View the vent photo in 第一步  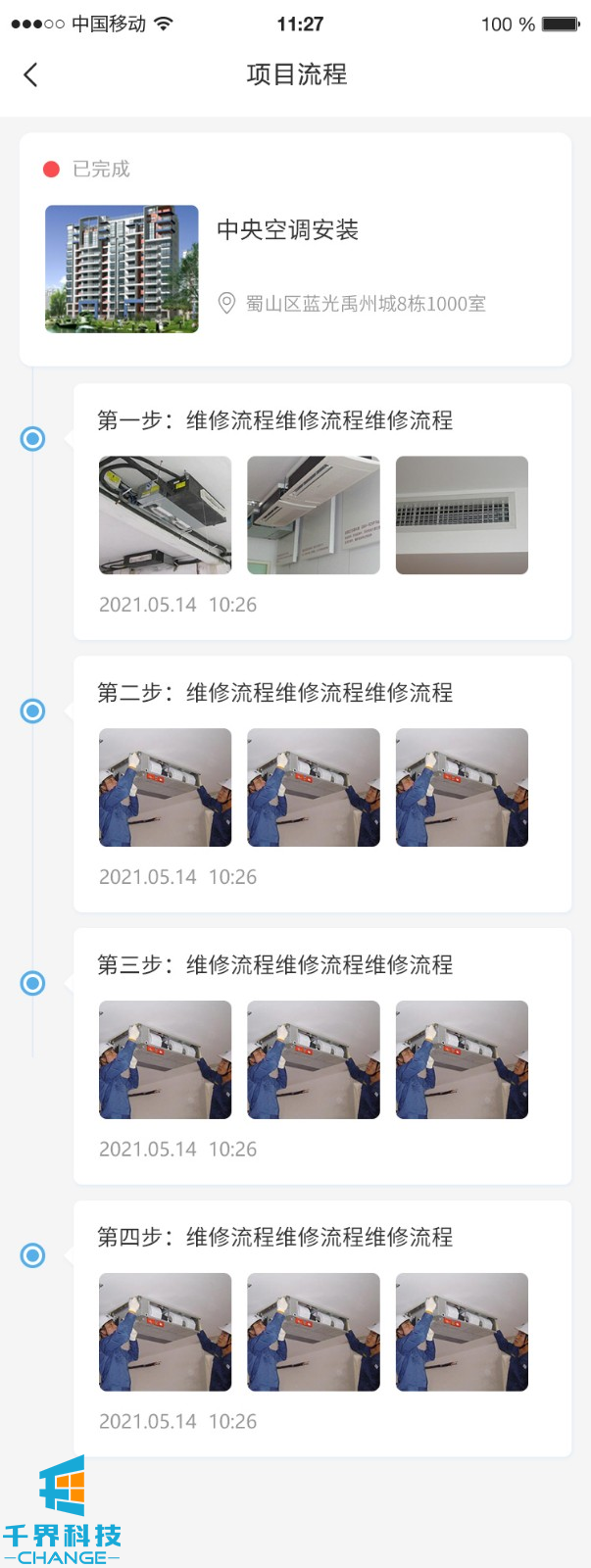(x=462, y=514)
